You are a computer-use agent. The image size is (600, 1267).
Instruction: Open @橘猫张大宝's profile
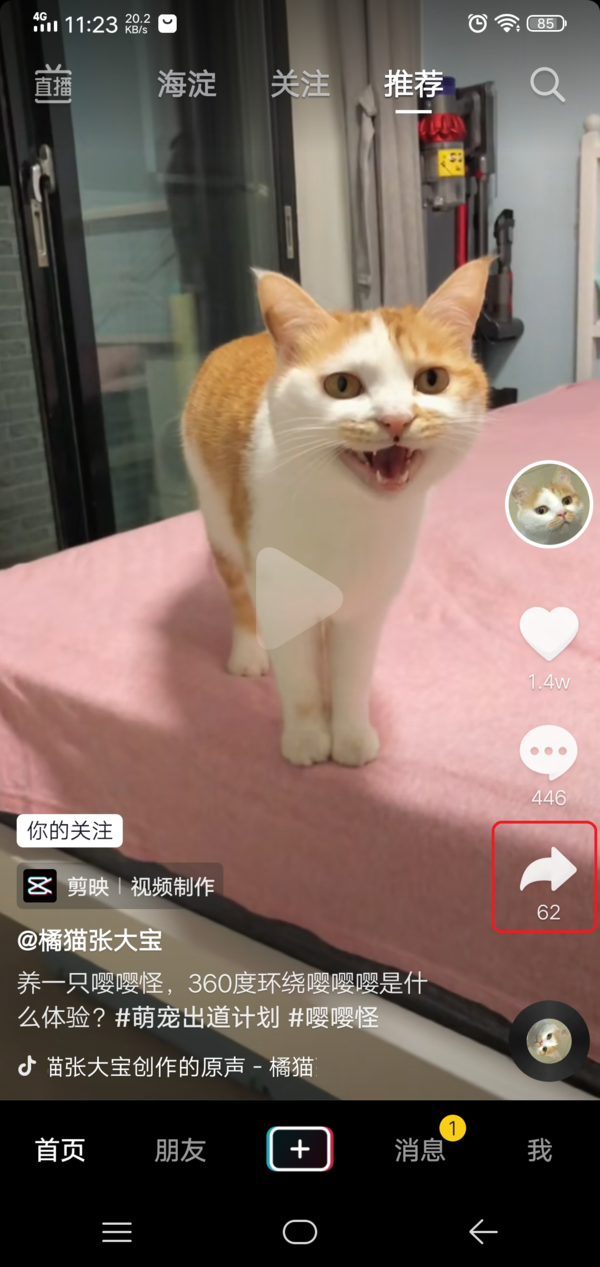point(90,941)
